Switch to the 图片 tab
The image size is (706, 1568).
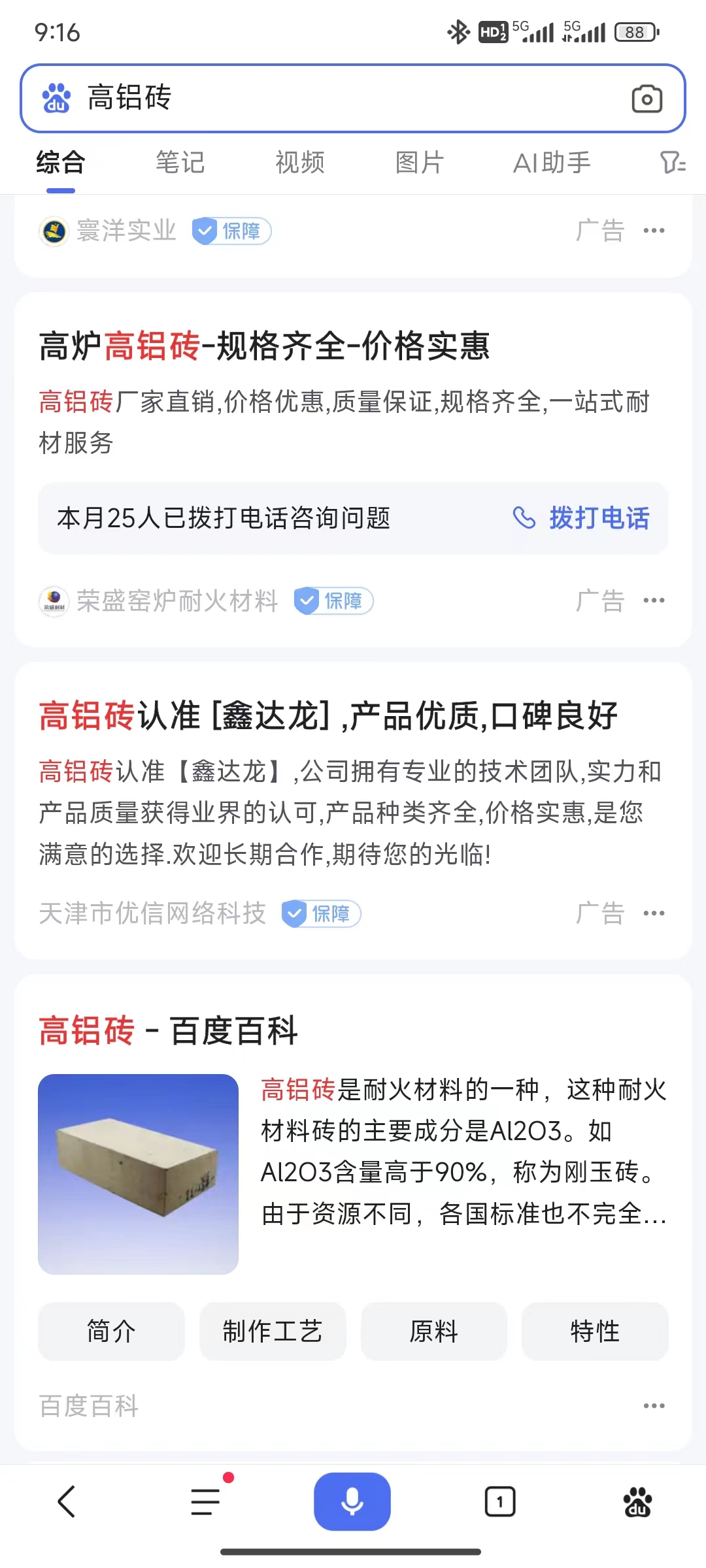(x=420, y=163)
